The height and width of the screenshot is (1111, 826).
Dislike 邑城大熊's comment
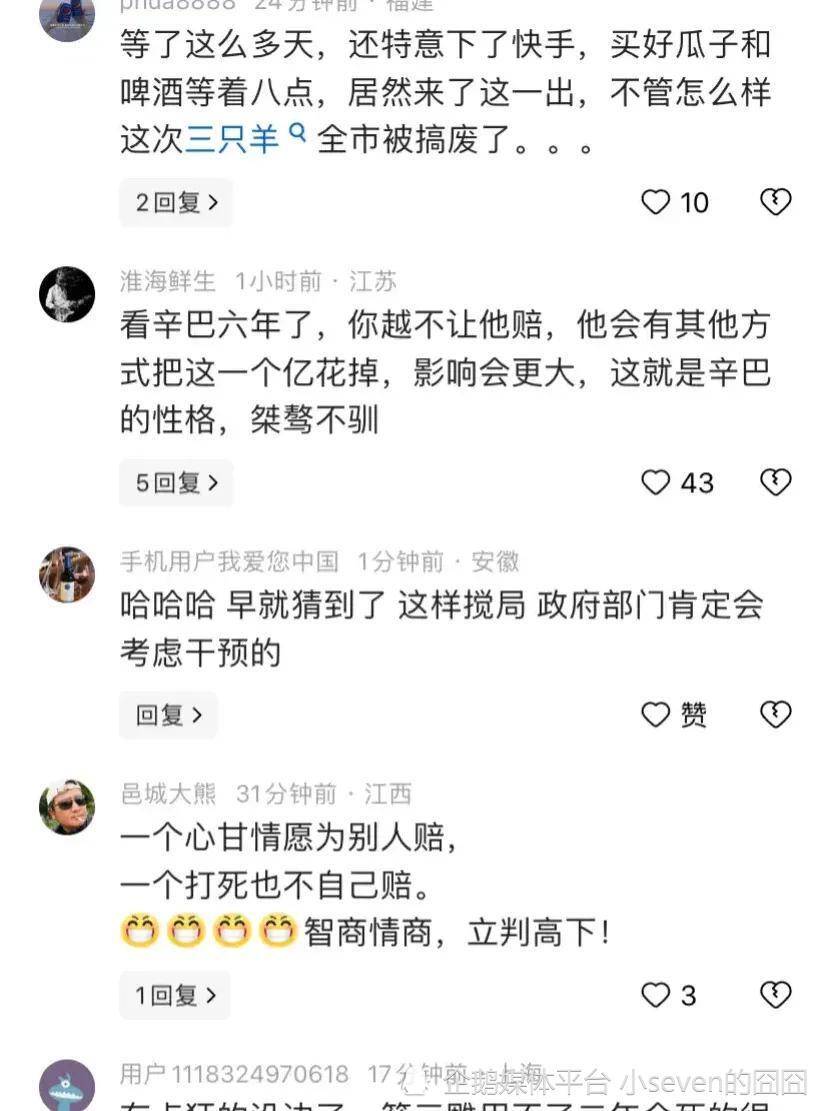click(x=775, y=996)
